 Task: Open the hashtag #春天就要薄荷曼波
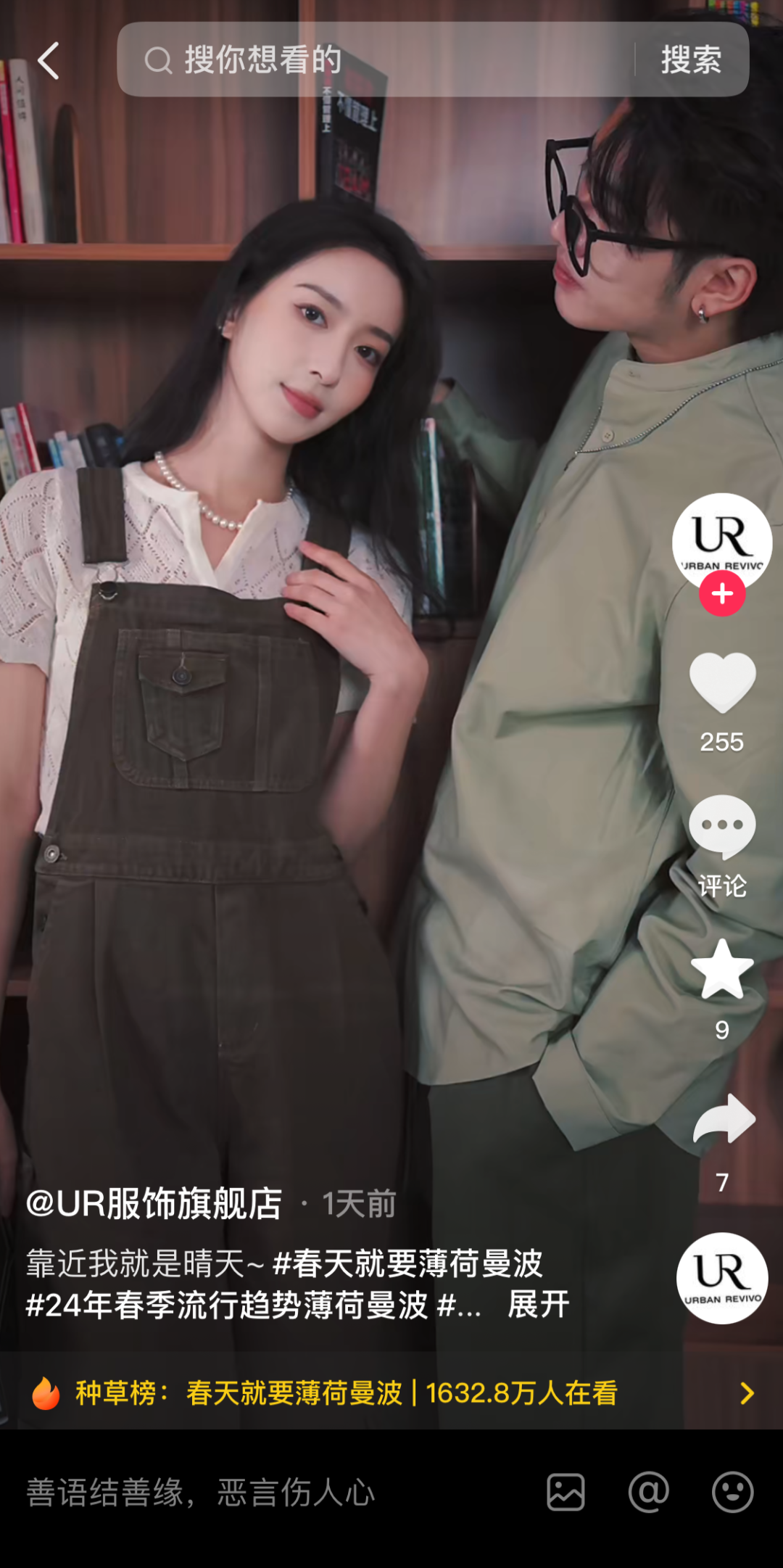(407, 1264)
